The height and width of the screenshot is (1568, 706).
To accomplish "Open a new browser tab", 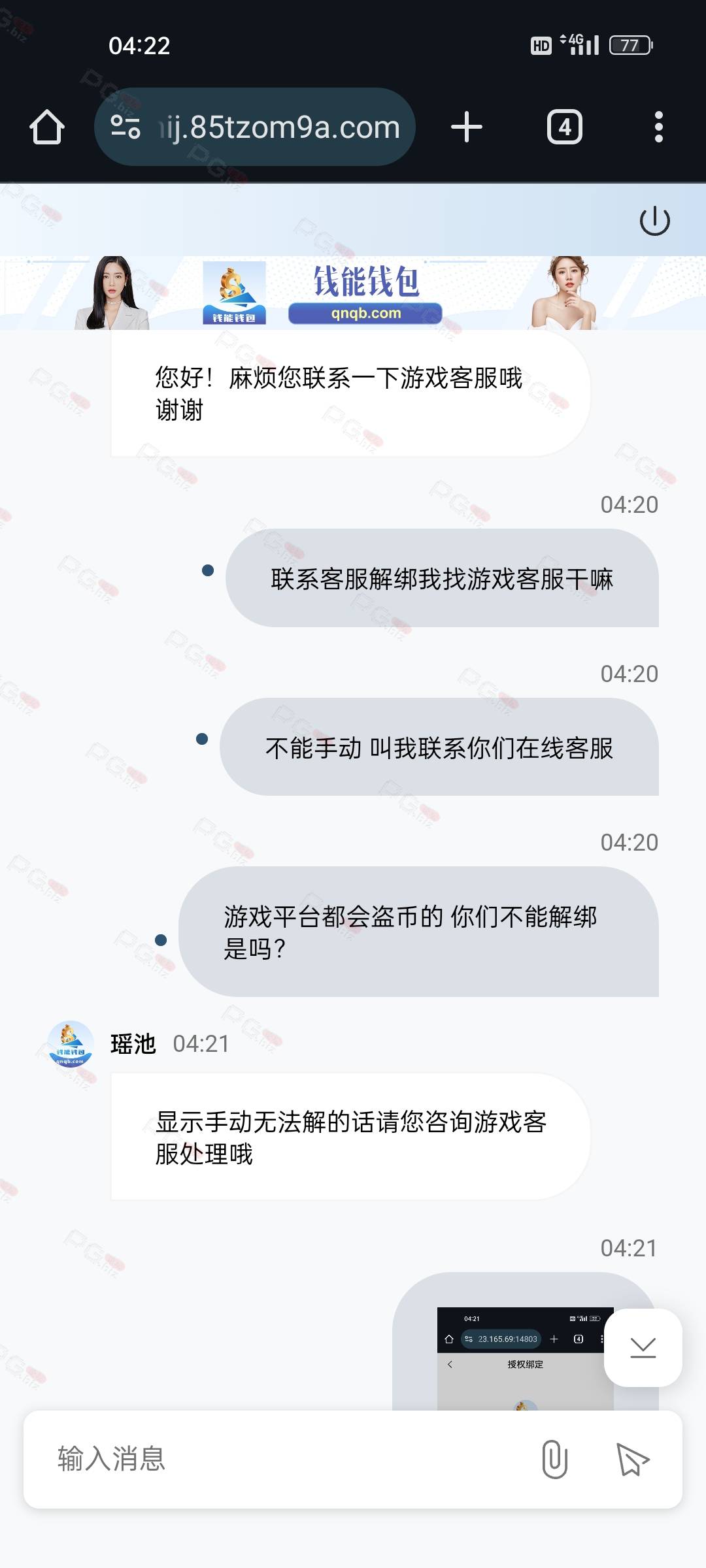I will pyautogui.click(x=467, y=127).
